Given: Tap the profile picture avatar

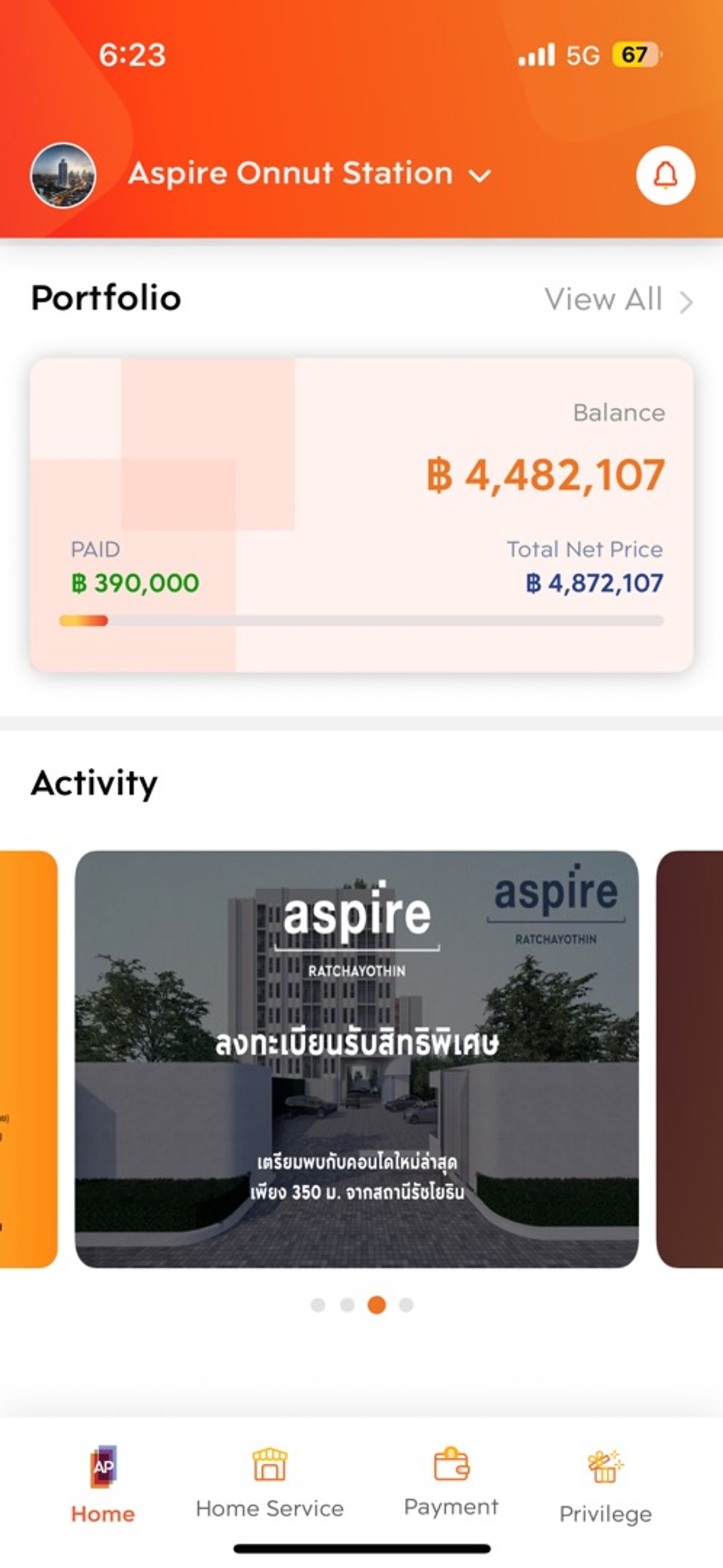Looking at the screenshot, I should [x=63, y=175].
